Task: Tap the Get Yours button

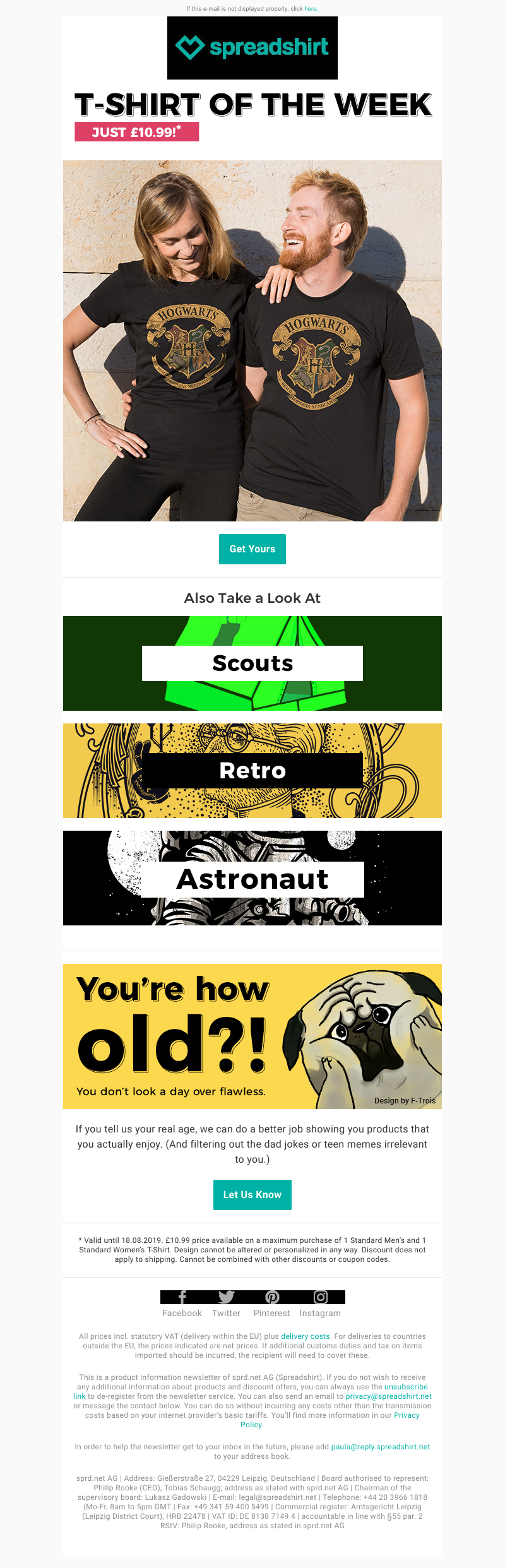Action: pos(252,549)
